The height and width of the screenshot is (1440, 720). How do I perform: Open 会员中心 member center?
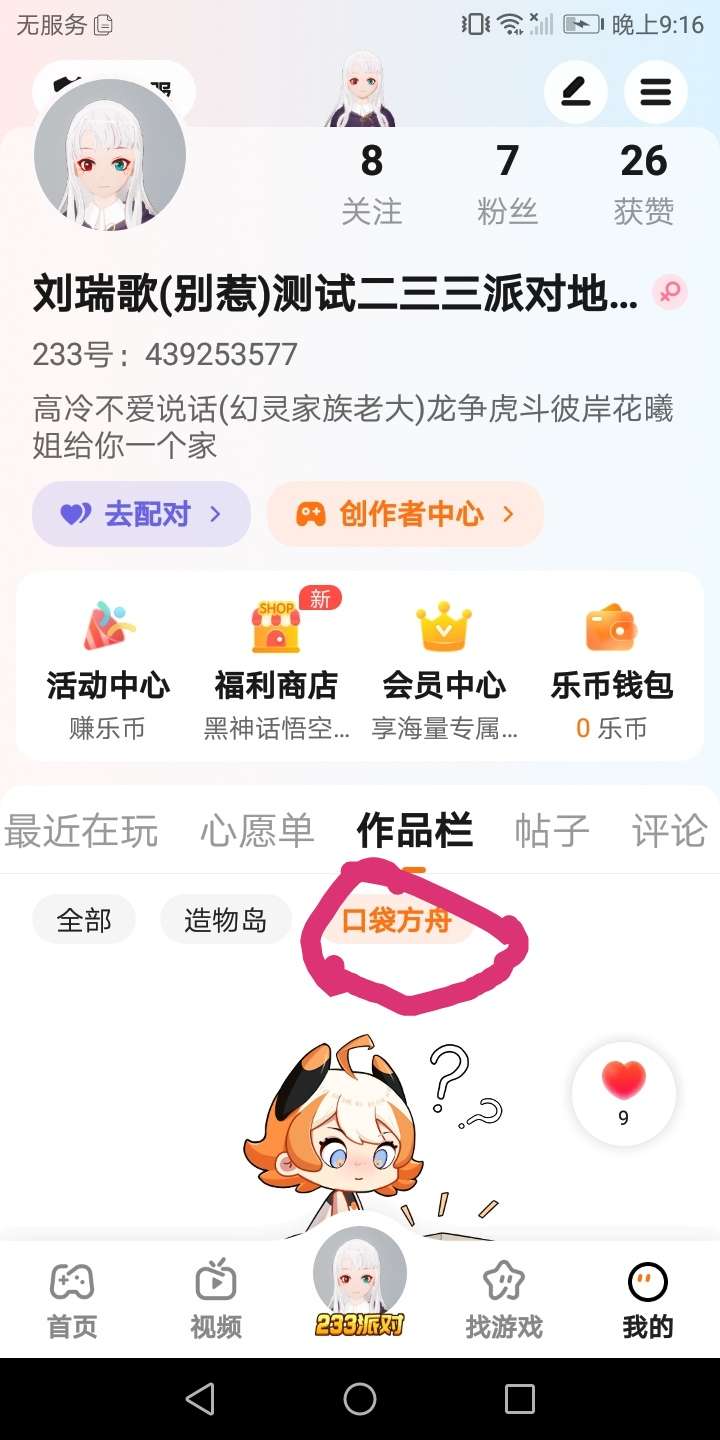tap(444, 668)
